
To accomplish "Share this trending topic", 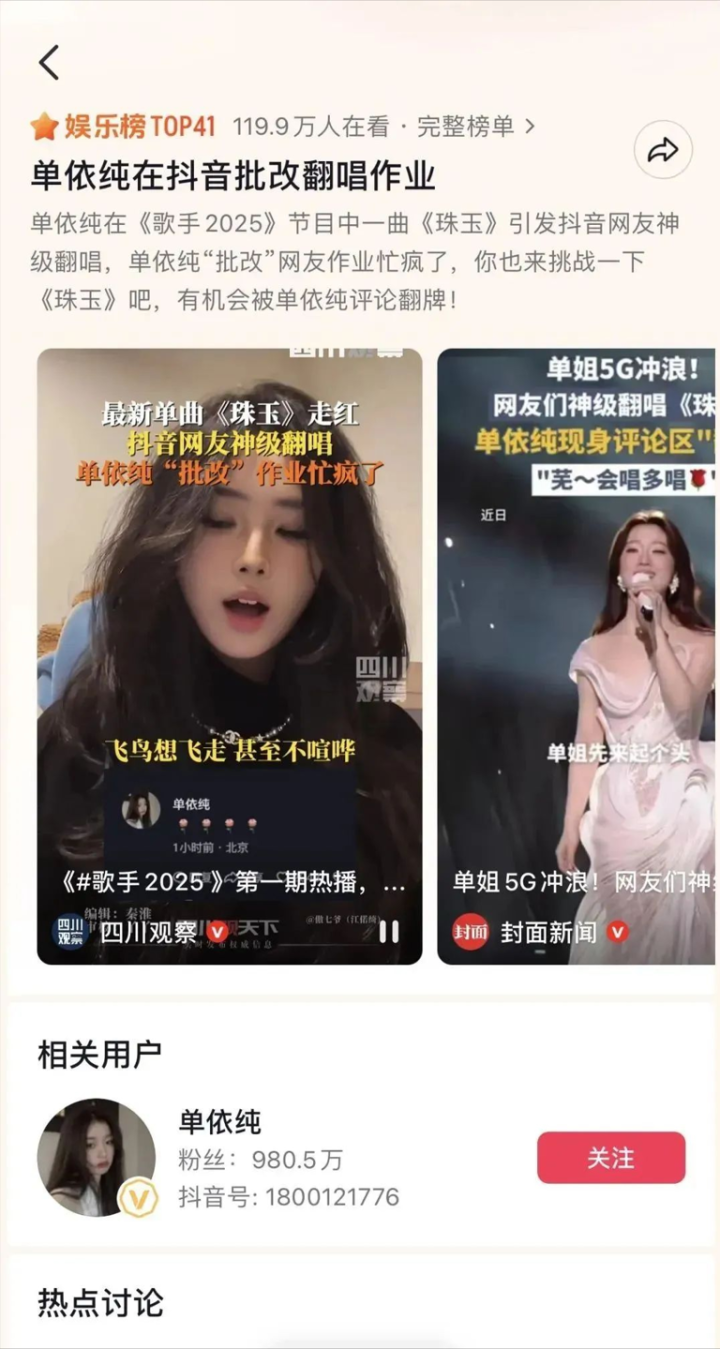I will click(663, 151).
